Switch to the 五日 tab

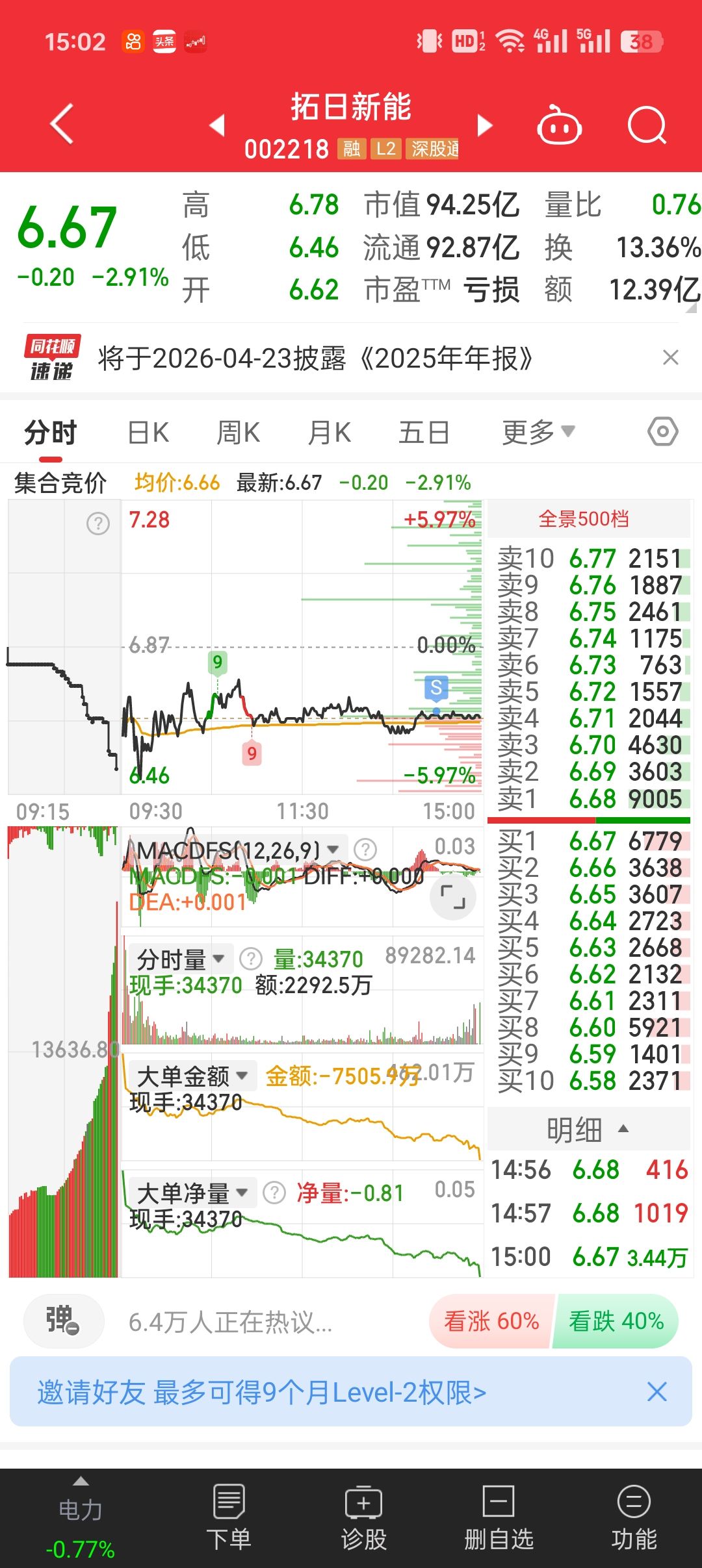point(424,433)
